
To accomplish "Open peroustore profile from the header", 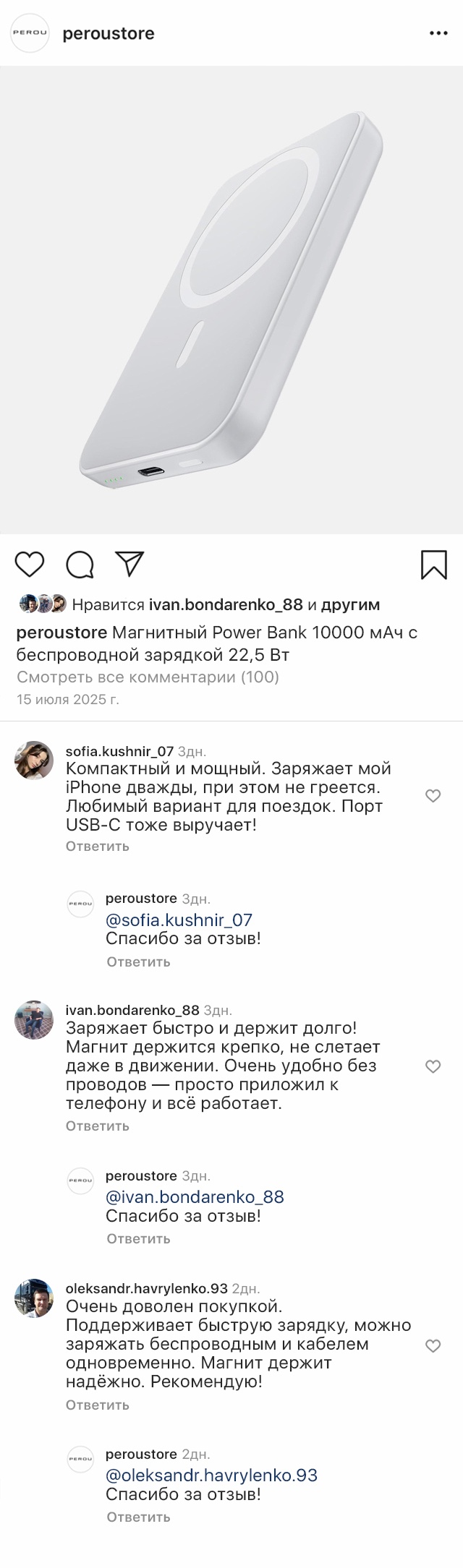I will pos(109,33).
